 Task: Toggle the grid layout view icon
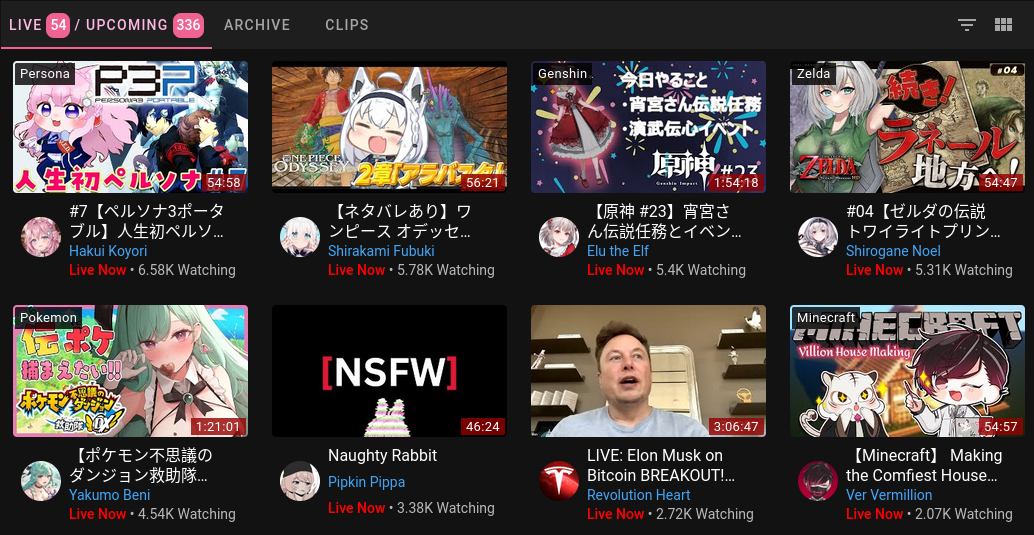pyautogui.click(x=1004, y=25)
